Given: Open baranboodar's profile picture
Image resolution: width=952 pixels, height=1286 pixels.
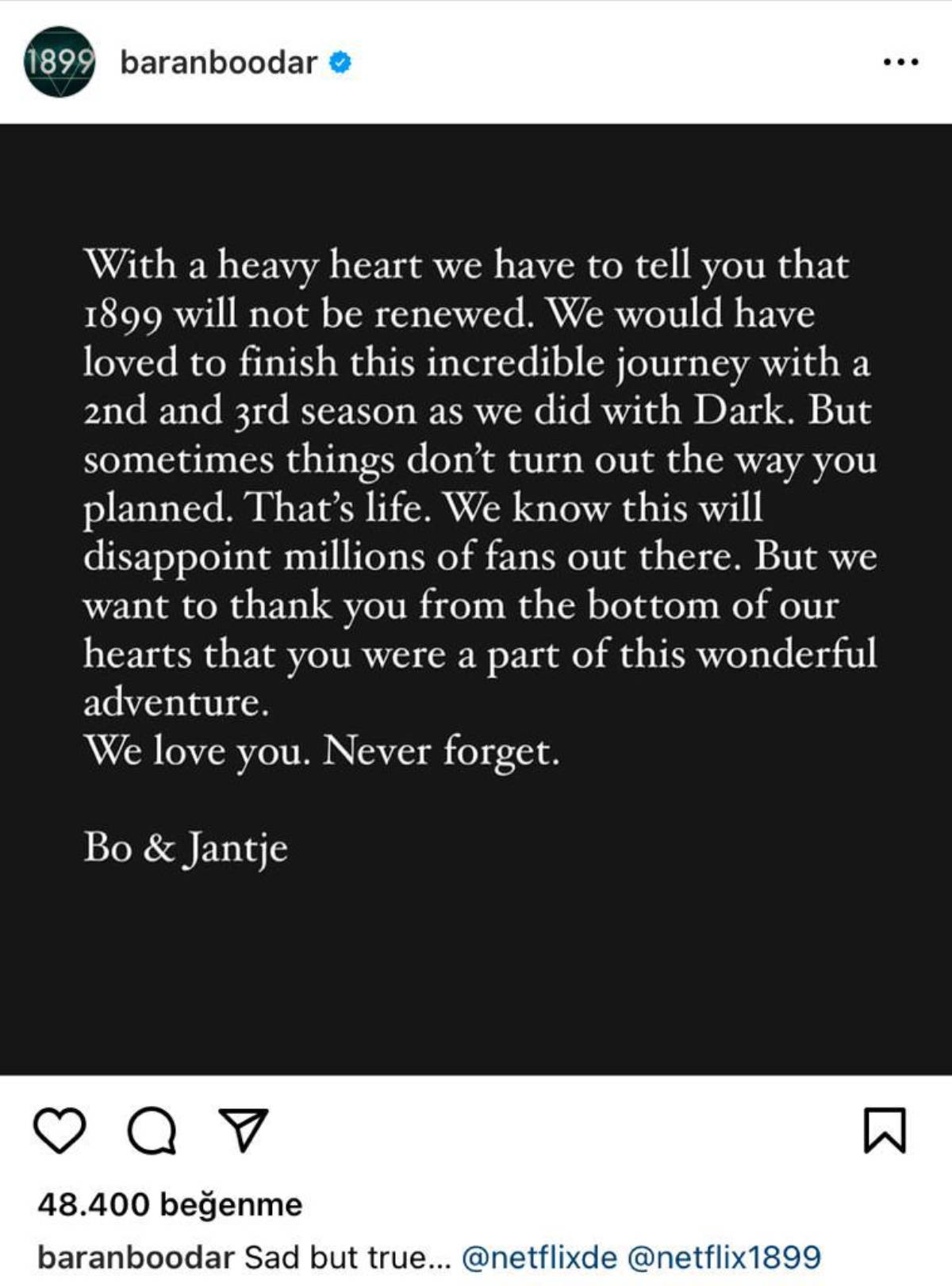Looking at the screenshot, I should [59, 62].
